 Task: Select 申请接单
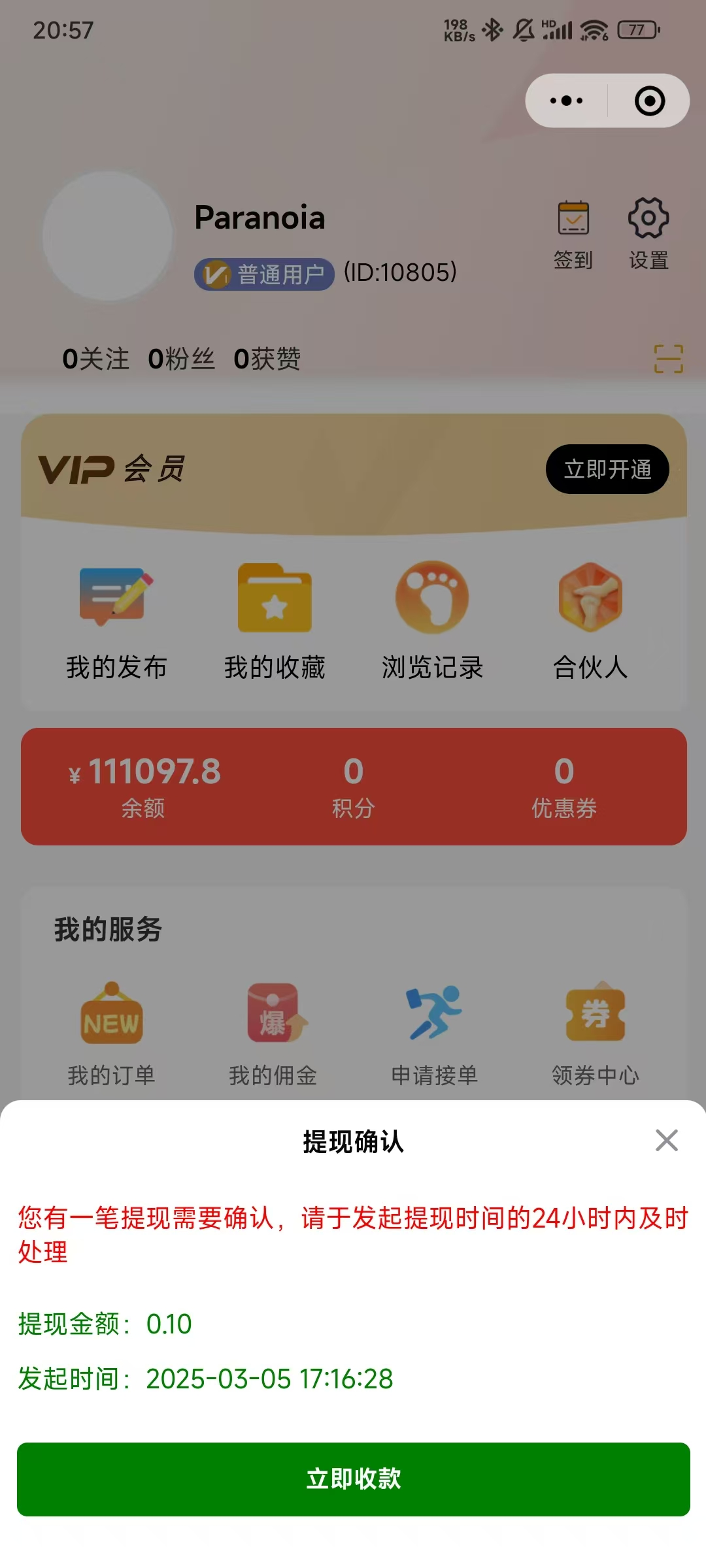pyautogui.click(x=434, y=1032)
